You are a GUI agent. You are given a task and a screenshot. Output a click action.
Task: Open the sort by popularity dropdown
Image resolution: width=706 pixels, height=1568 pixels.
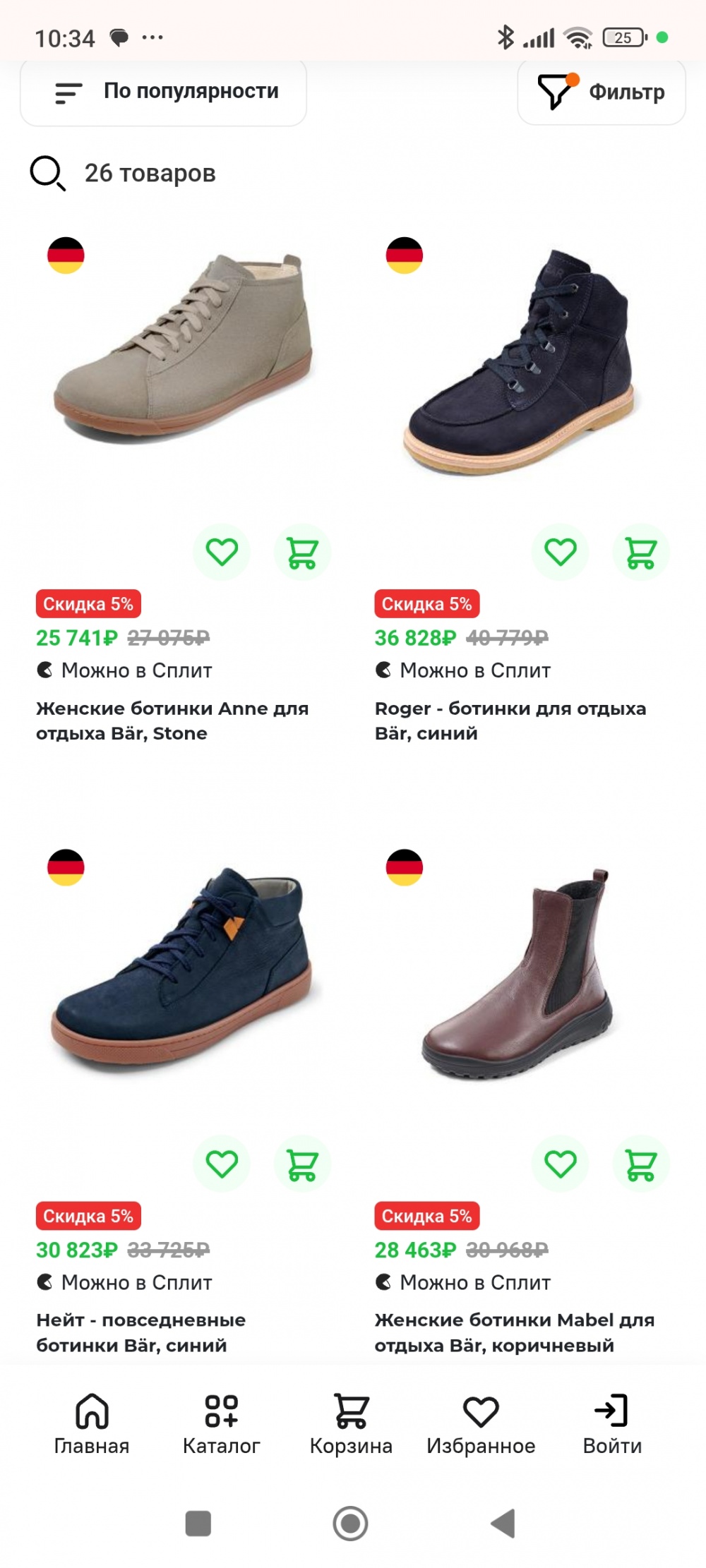(163, 92)
